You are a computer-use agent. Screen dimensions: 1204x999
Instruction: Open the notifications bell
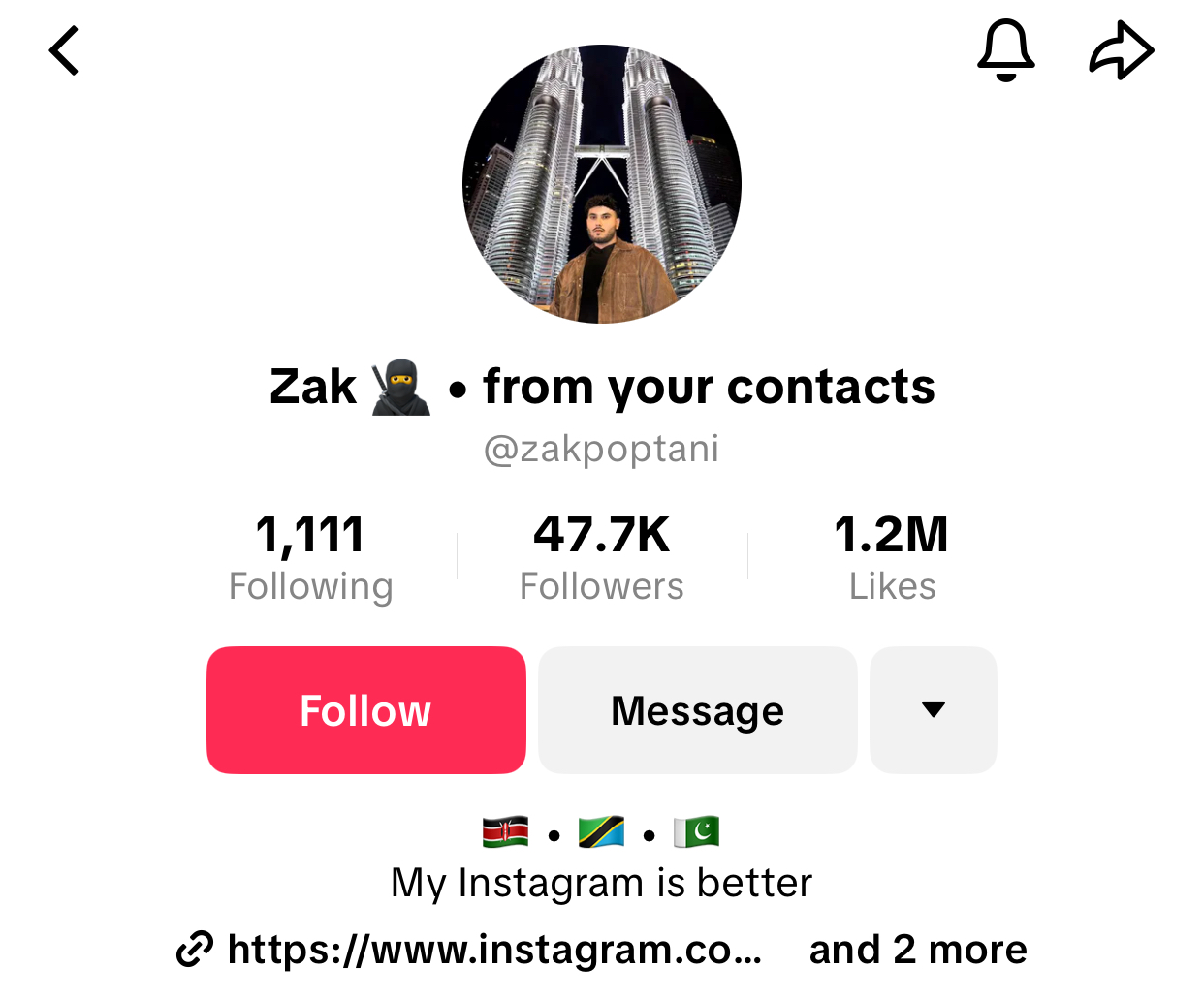pyautogui.click(x=1005, y=50)
